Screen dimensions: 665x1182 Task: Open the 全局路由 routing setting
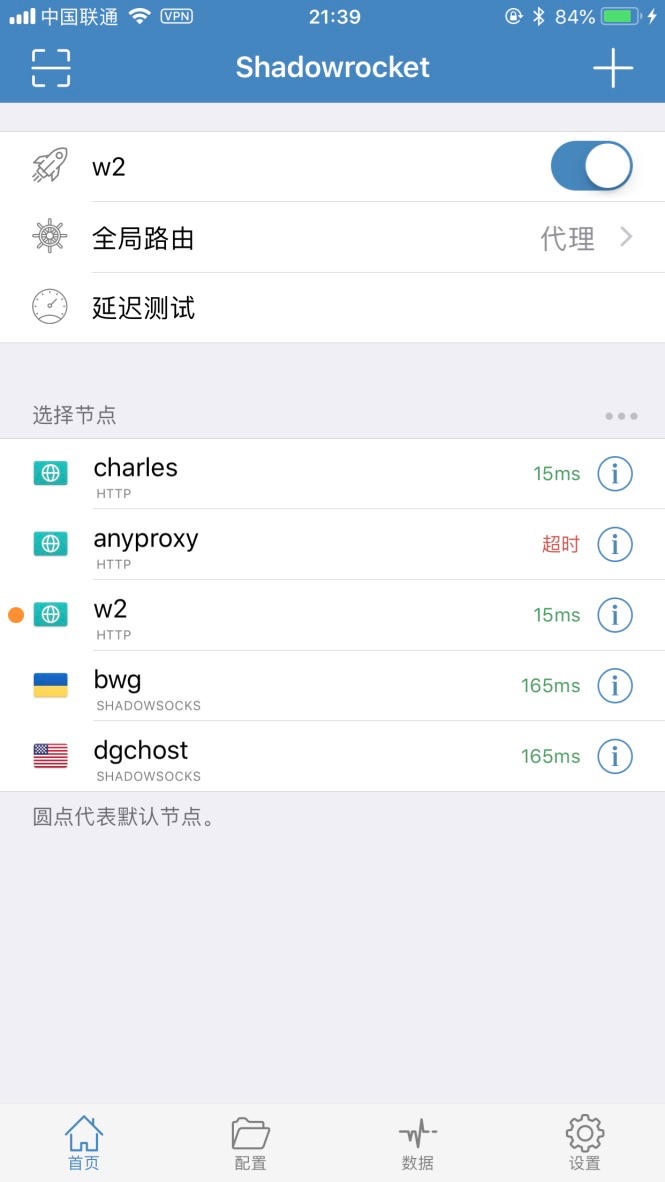click(x=332, y=238)
